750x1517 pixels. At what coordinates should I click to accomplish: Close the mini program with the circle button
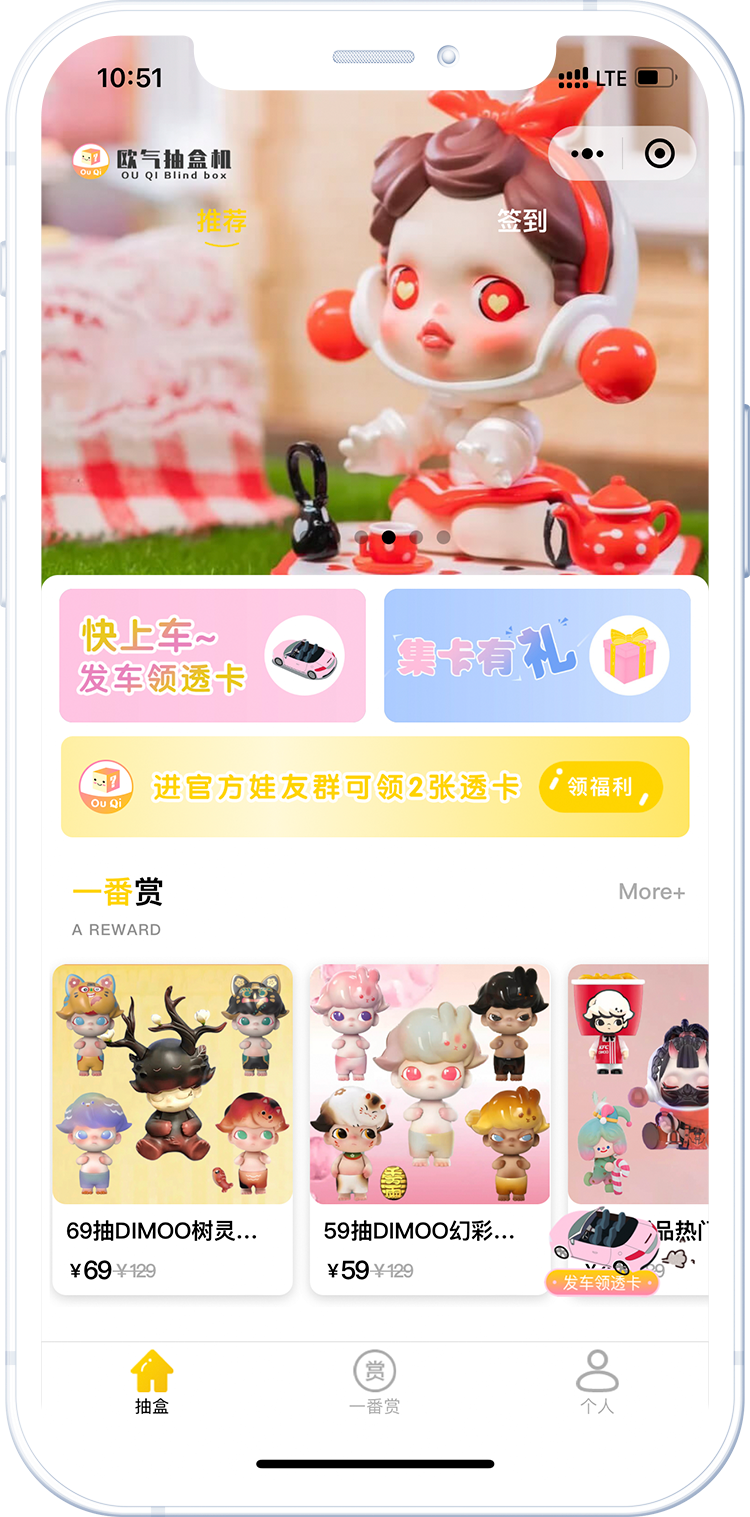(x=659, y=154)
